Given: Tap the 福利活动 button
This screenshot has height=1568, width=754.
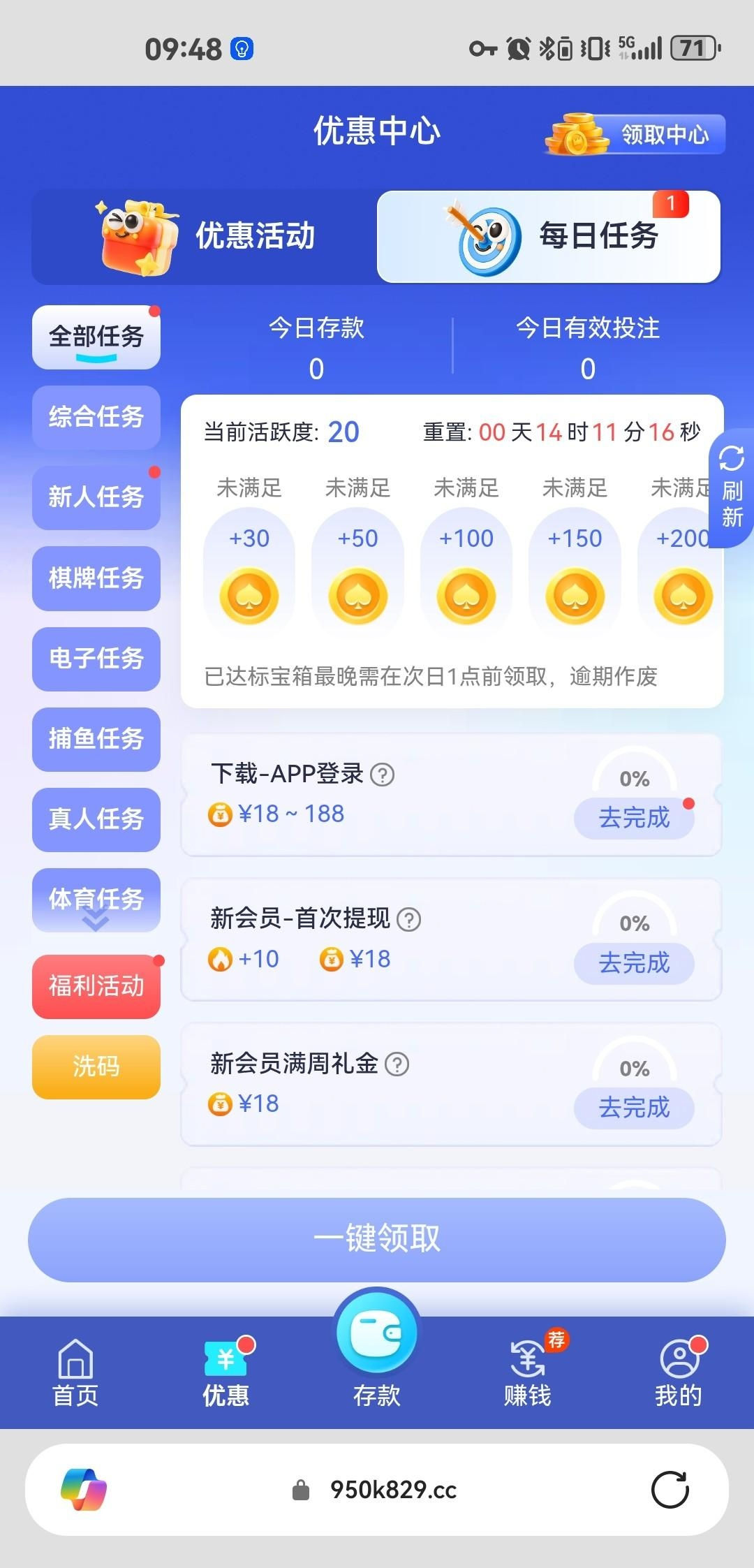Looking at the screenshot, I should point(96,986).
